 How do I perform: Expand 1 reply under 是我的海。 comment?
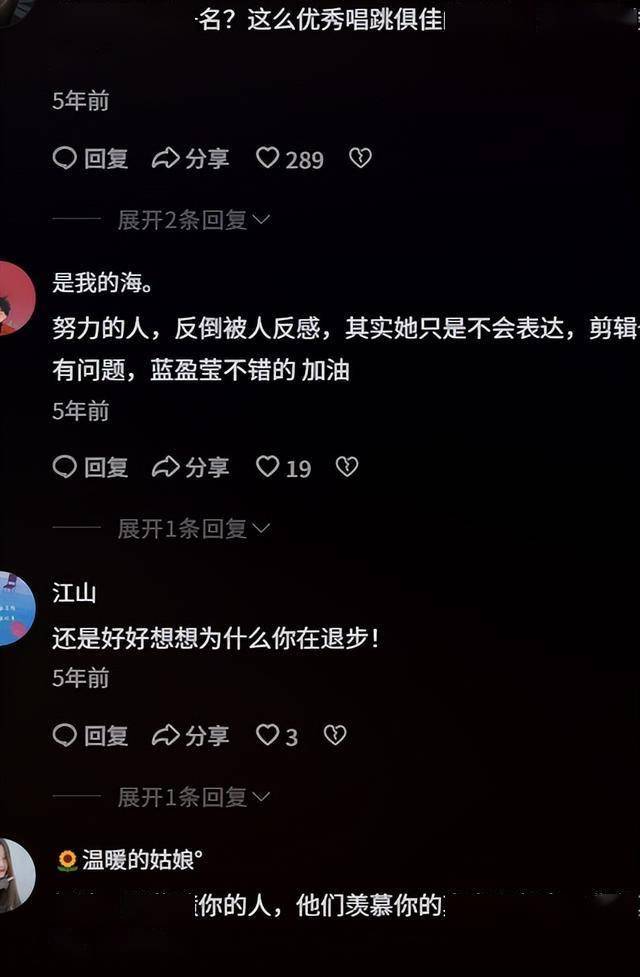click(193, 529)
